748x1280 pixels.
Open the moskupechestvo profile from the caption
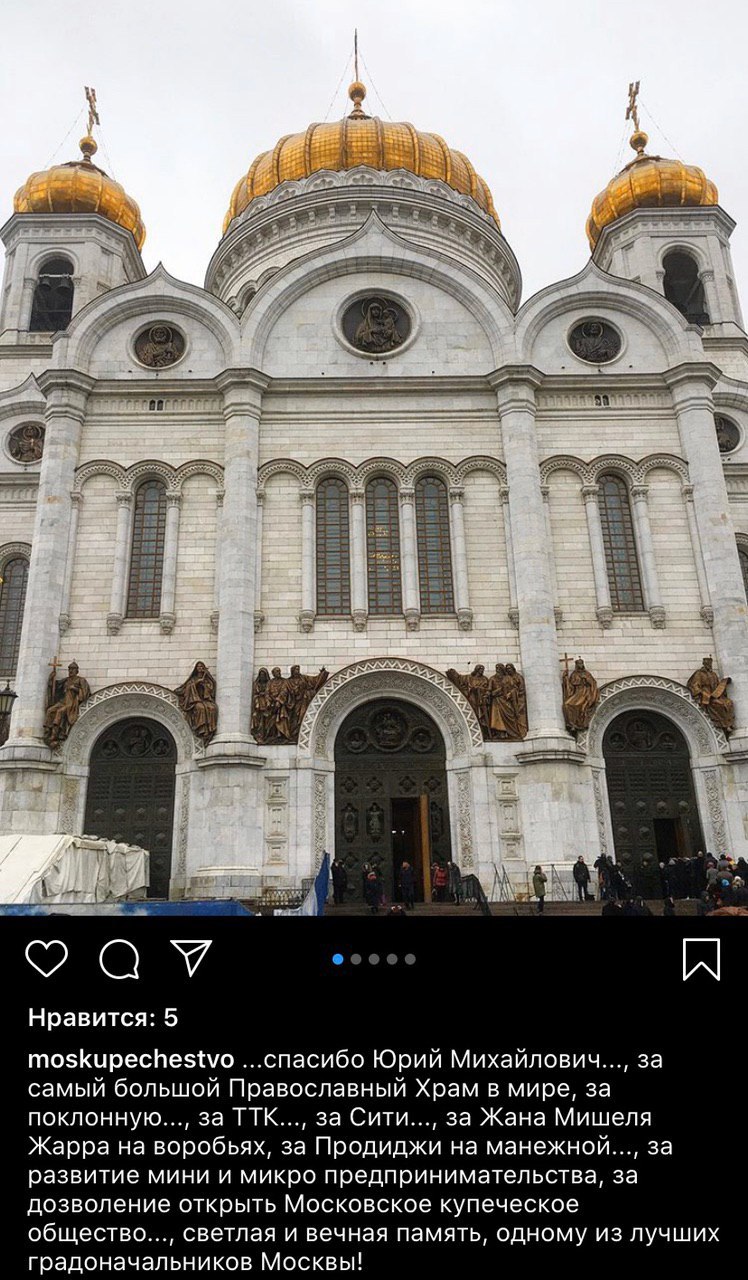click(131, 1059)
